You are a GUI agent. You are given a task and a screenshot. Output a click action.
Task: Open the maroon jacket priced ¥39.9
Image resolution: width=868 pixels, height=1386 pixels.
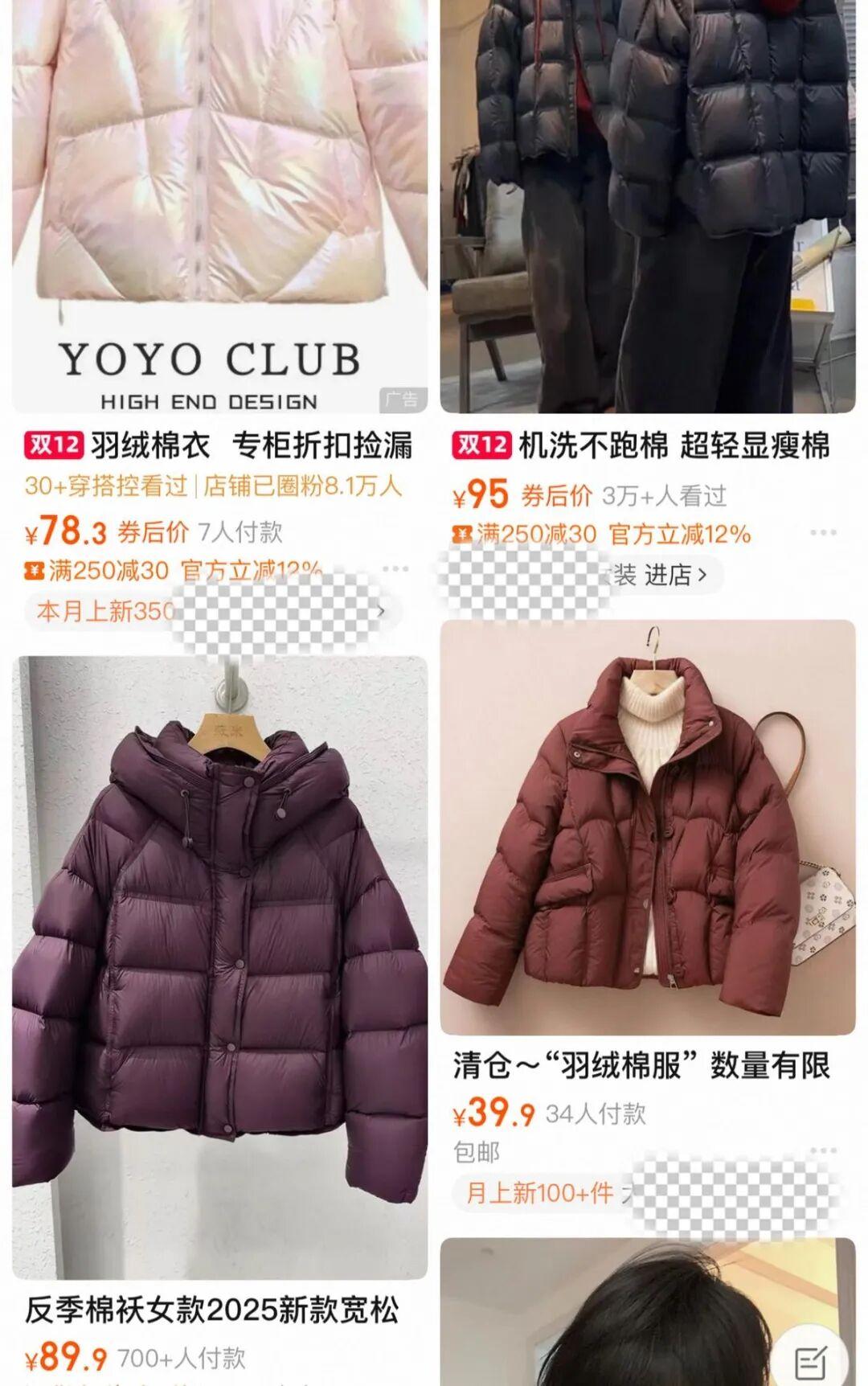648,828
